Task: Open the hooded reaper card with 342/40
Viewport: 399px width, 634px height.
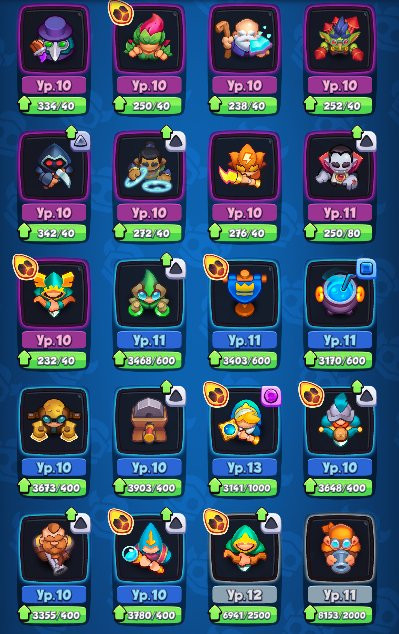Action: tap(54, 187)
